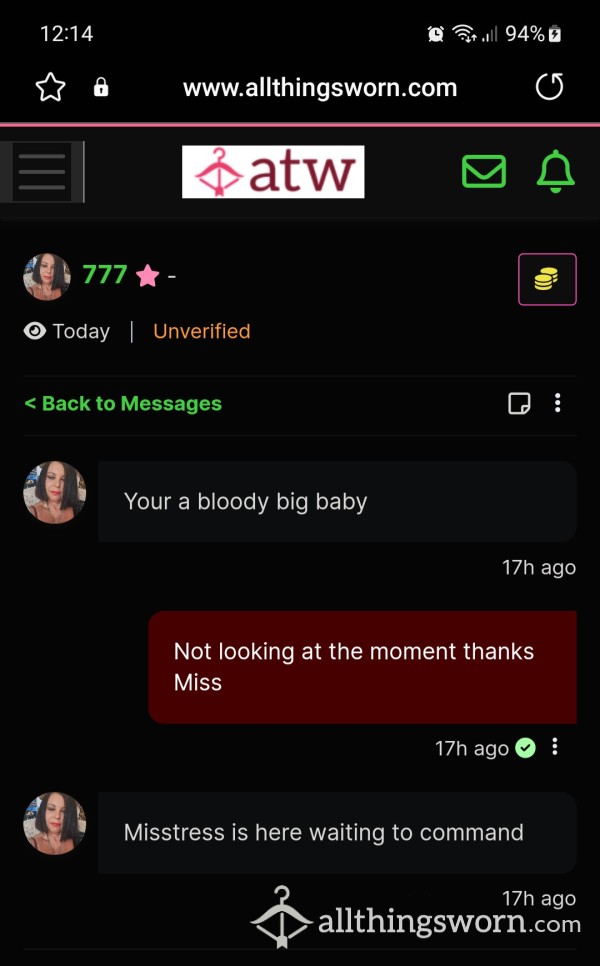Tap the URL address bar
Image resolution: width=600 pixels, height=966 pixels.
click(x=320, y=88)
